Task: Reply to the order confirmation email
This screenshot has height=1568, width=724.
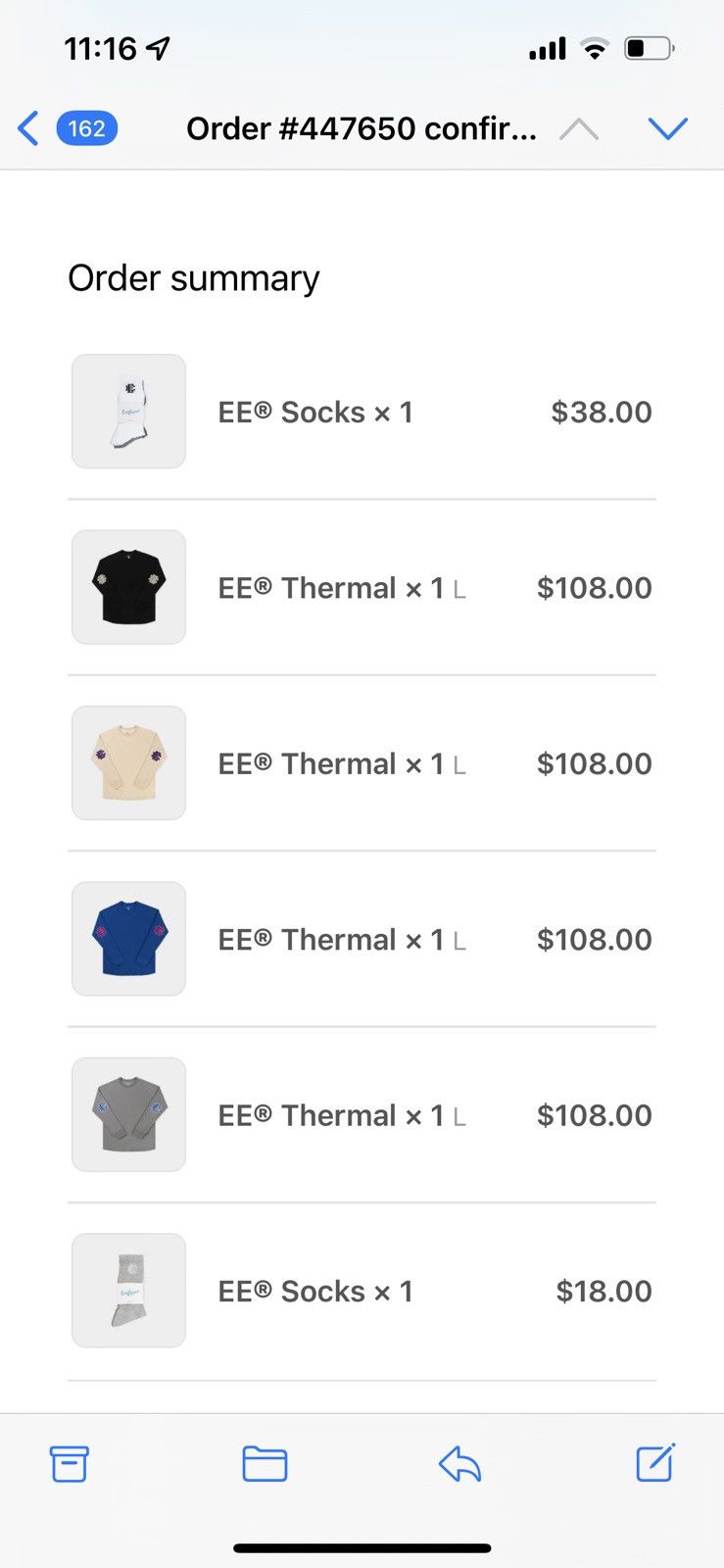Action: tap(459, 1464)
